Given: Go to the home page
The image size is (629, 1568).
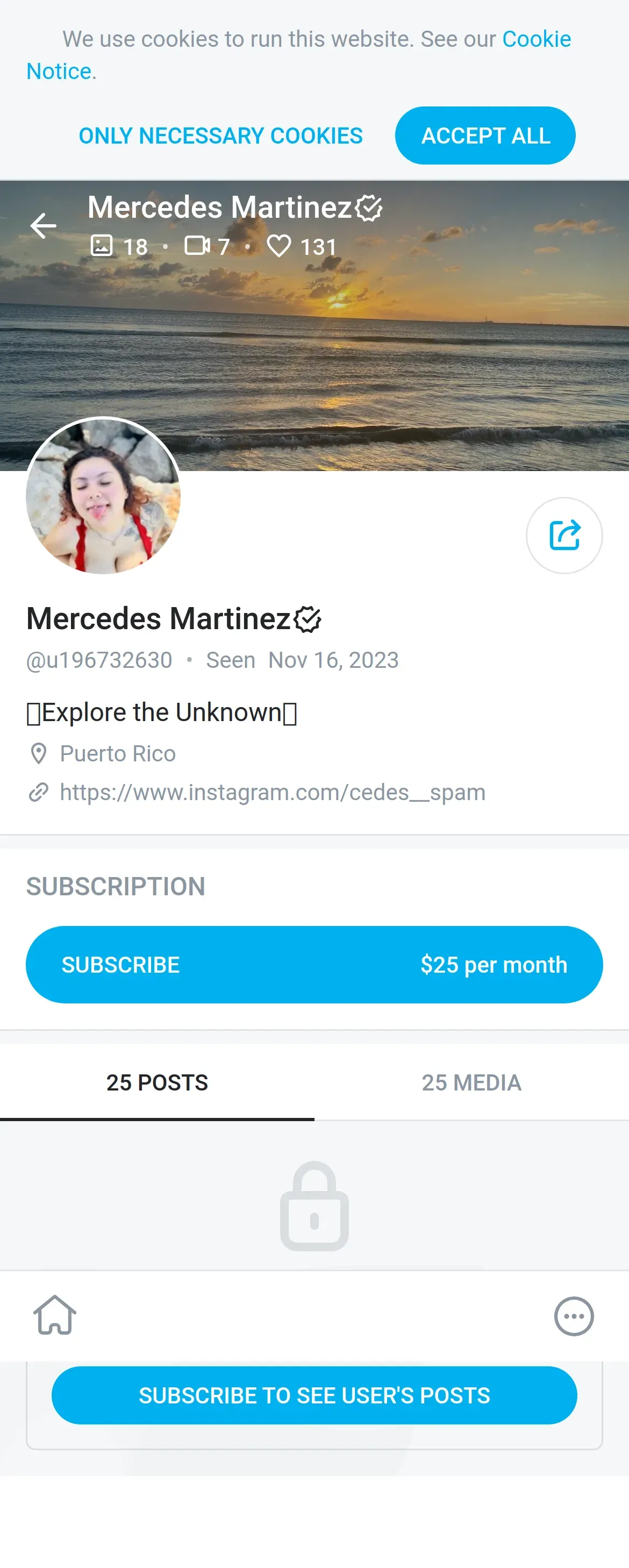Looking at the screenshot, I should pyautogui.click(x=55, y=1315).
